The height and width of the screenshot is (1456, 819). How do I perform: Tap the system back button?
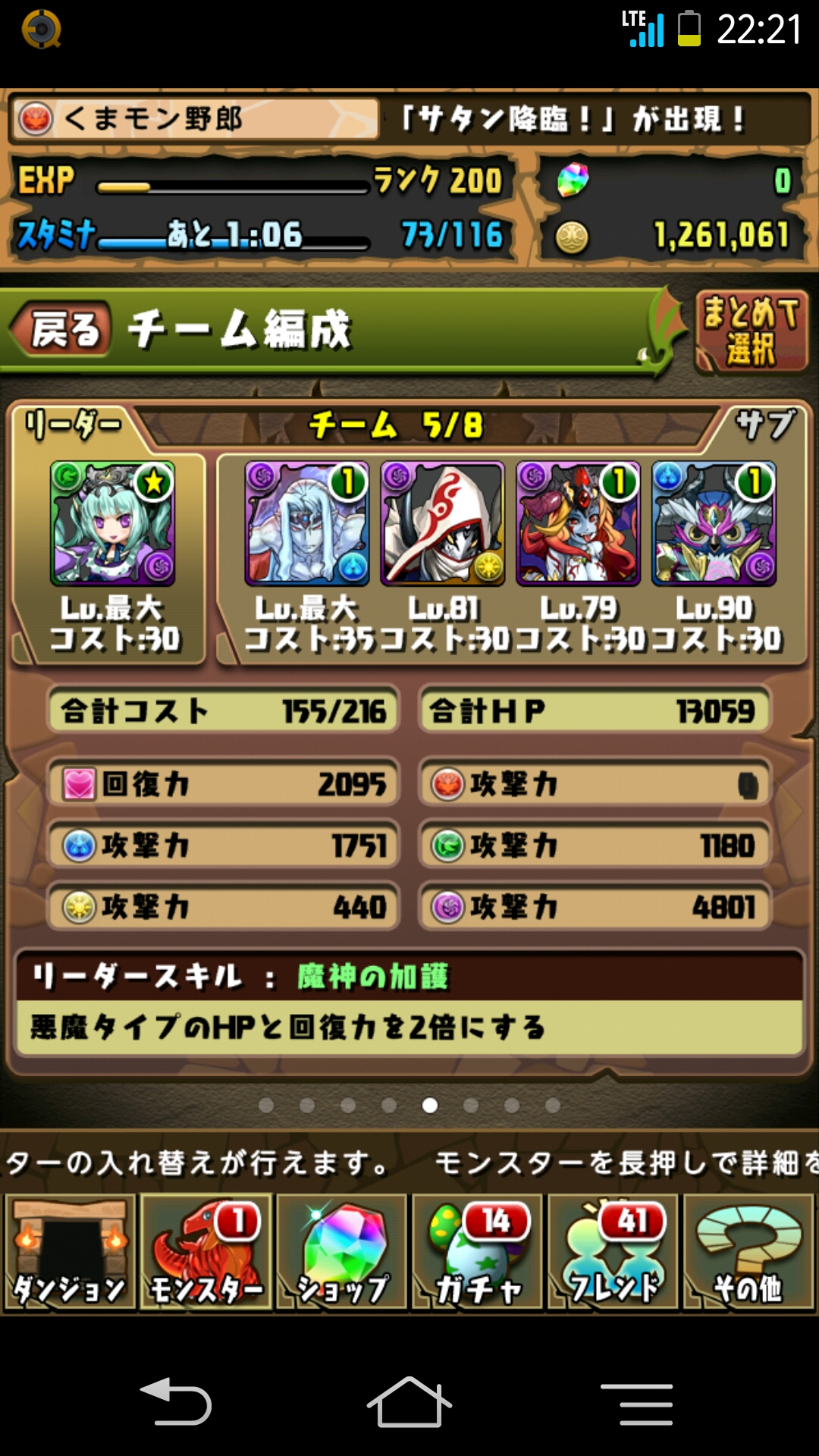[x=176, y=1403]
